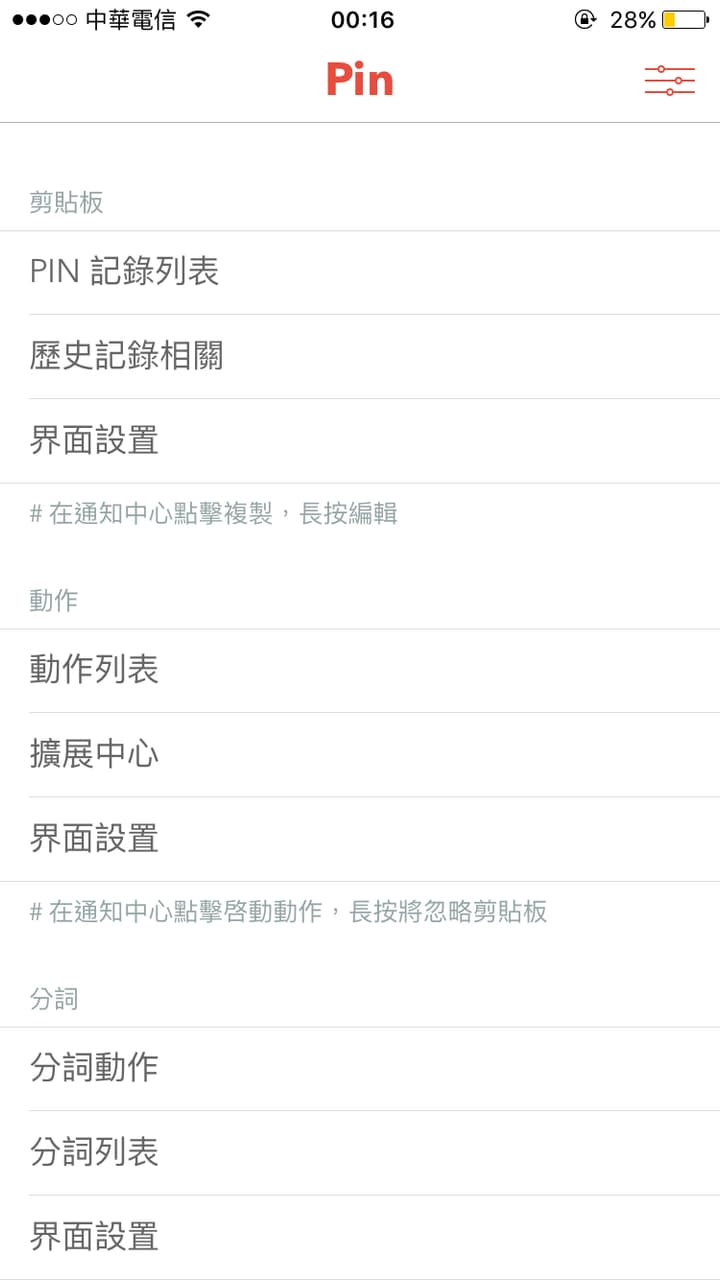Open 歷史記錄相關 settings
The height and width of the screenshot is (1280, 720).
[126, 356]
